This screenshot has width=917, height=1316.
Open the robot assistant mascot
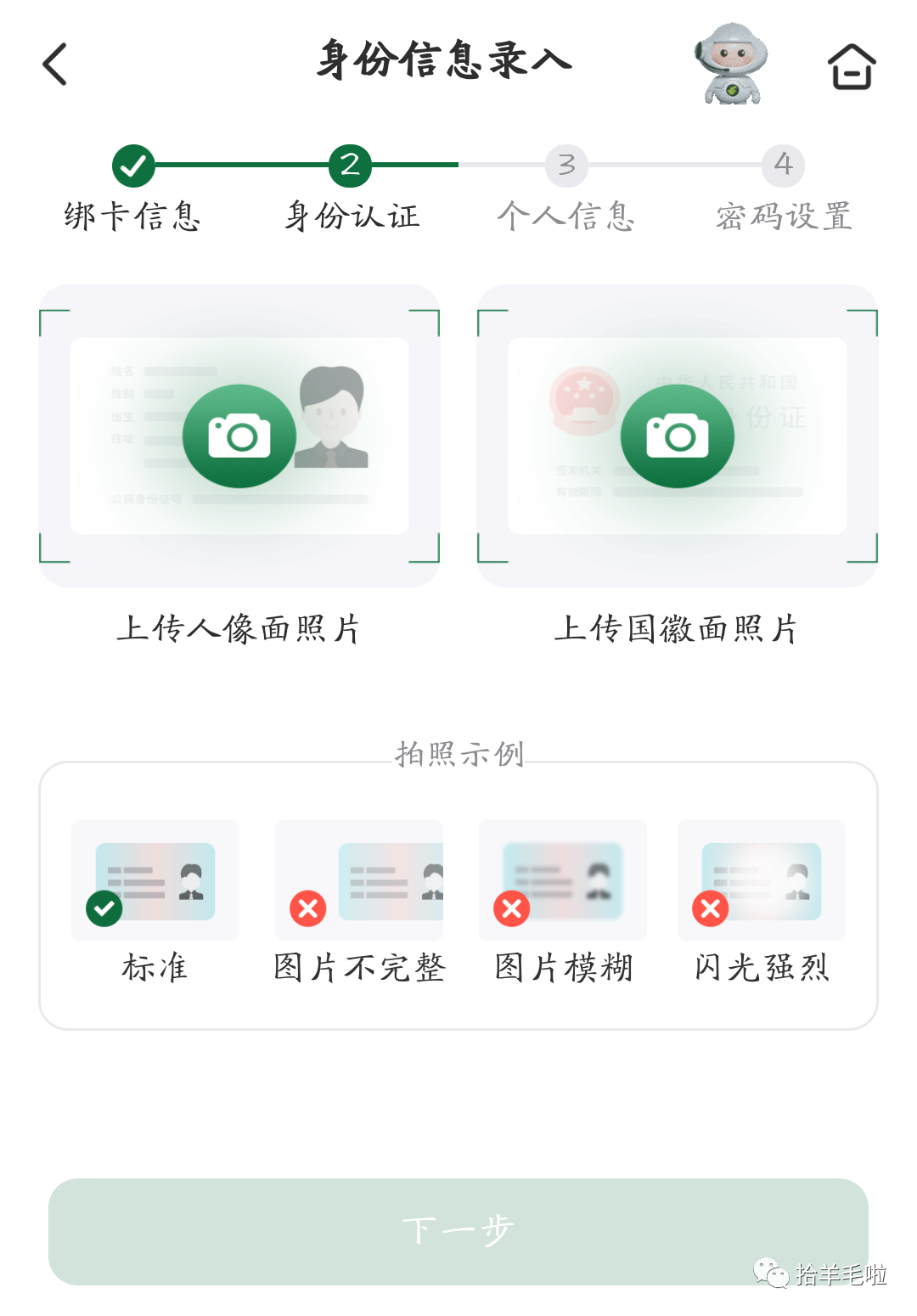(731, 65)
